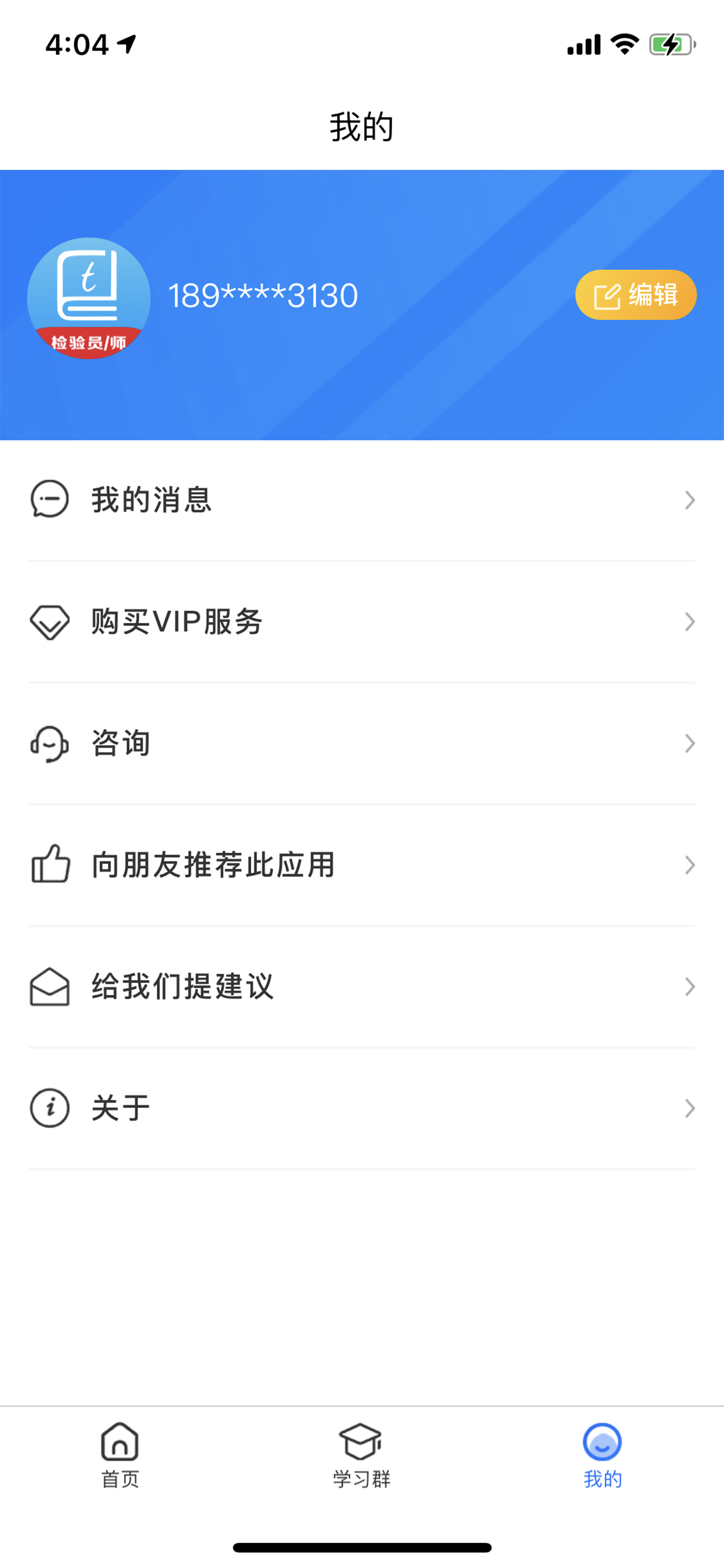Viewport: 724px width, 1568px height.
Task: Open 我的消息 messages row
Action: coord(362,501)
